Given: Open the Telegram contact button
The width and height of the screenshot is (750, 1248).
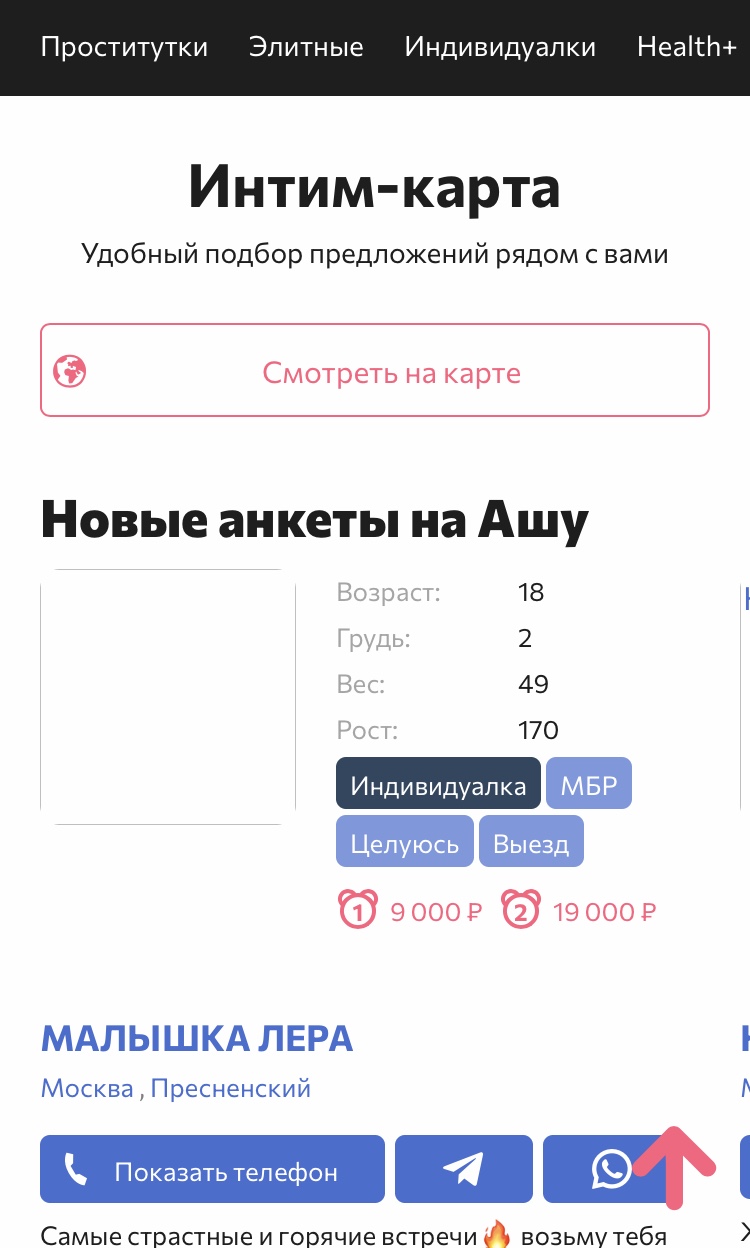Looking at the screenshot, I should 463,1168.
